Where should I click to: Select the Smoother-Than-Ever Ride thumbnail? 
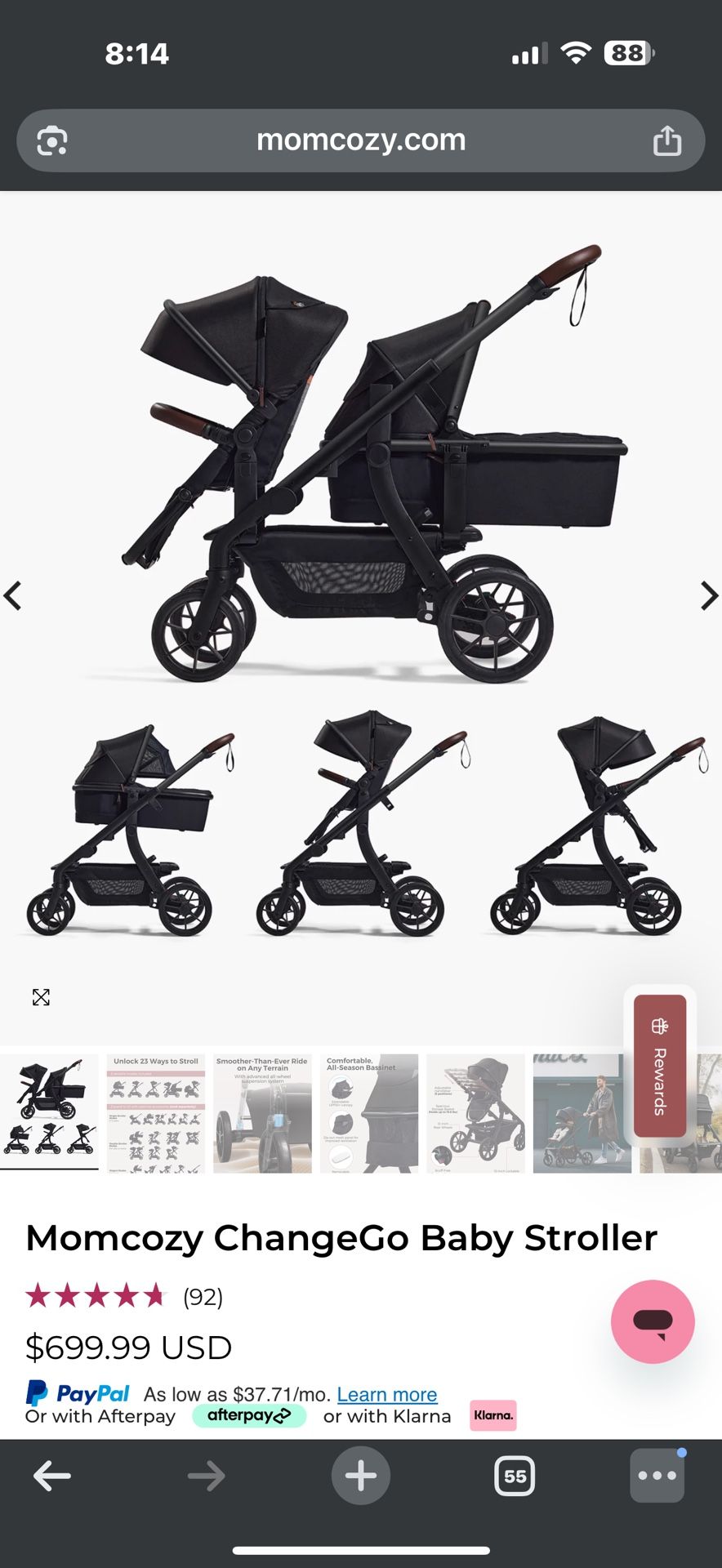[262, 1113]
